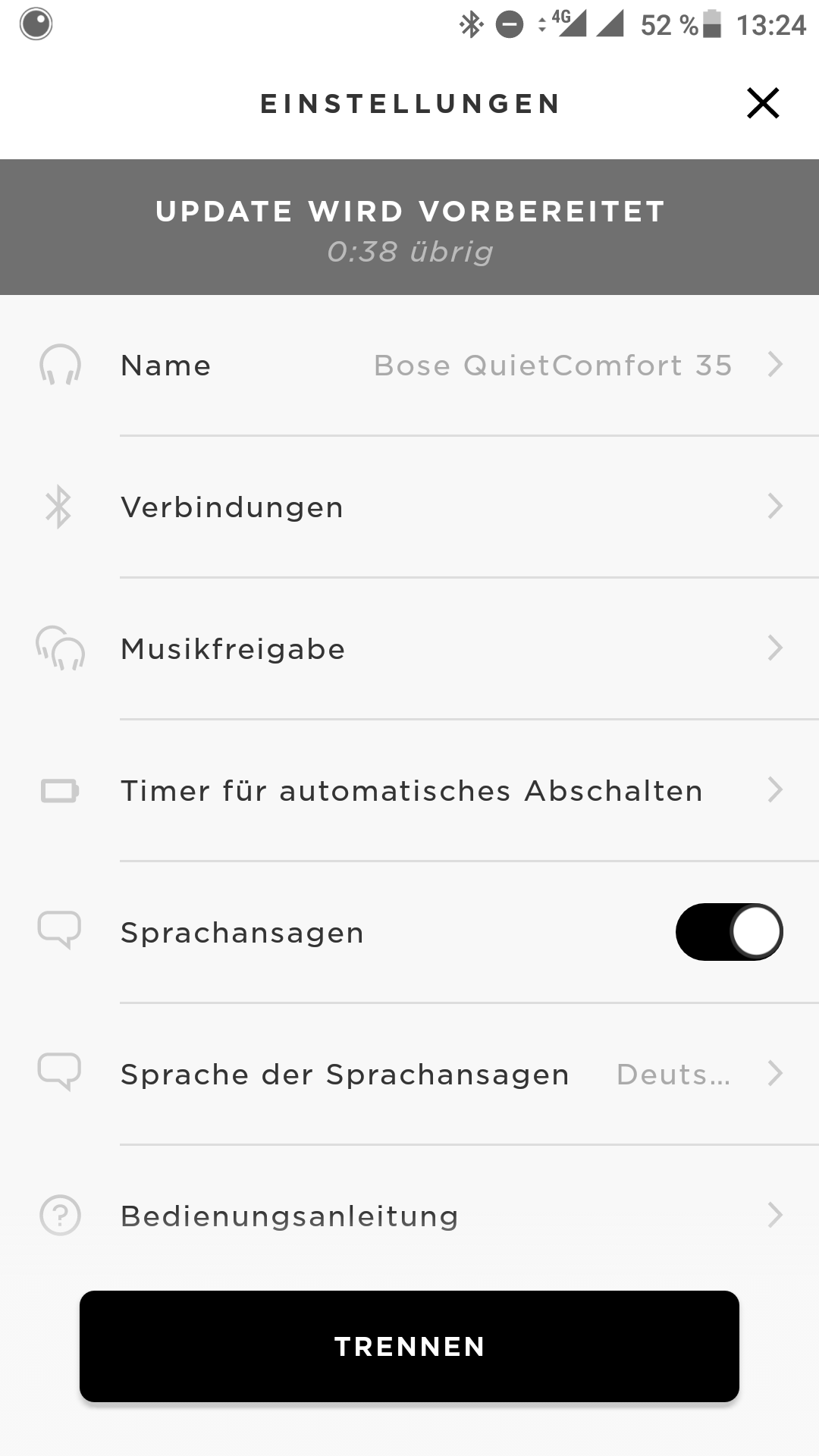Viewport: 819px width, 1456px height.
Task: Open Timer für automatisches Abschalten
Action: point(409,791)
